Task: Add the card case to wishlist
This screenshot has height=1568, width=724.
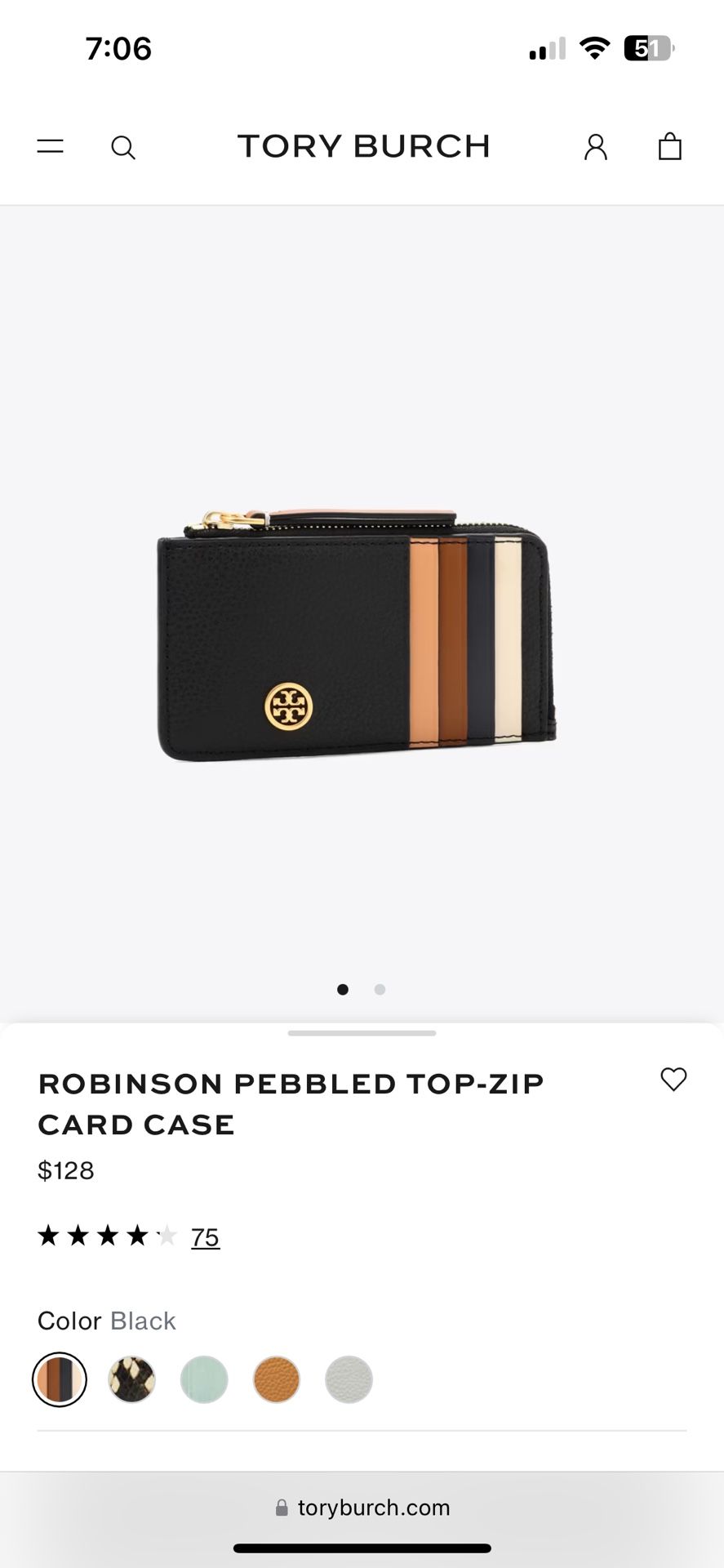Action: tap(673, 1080)
